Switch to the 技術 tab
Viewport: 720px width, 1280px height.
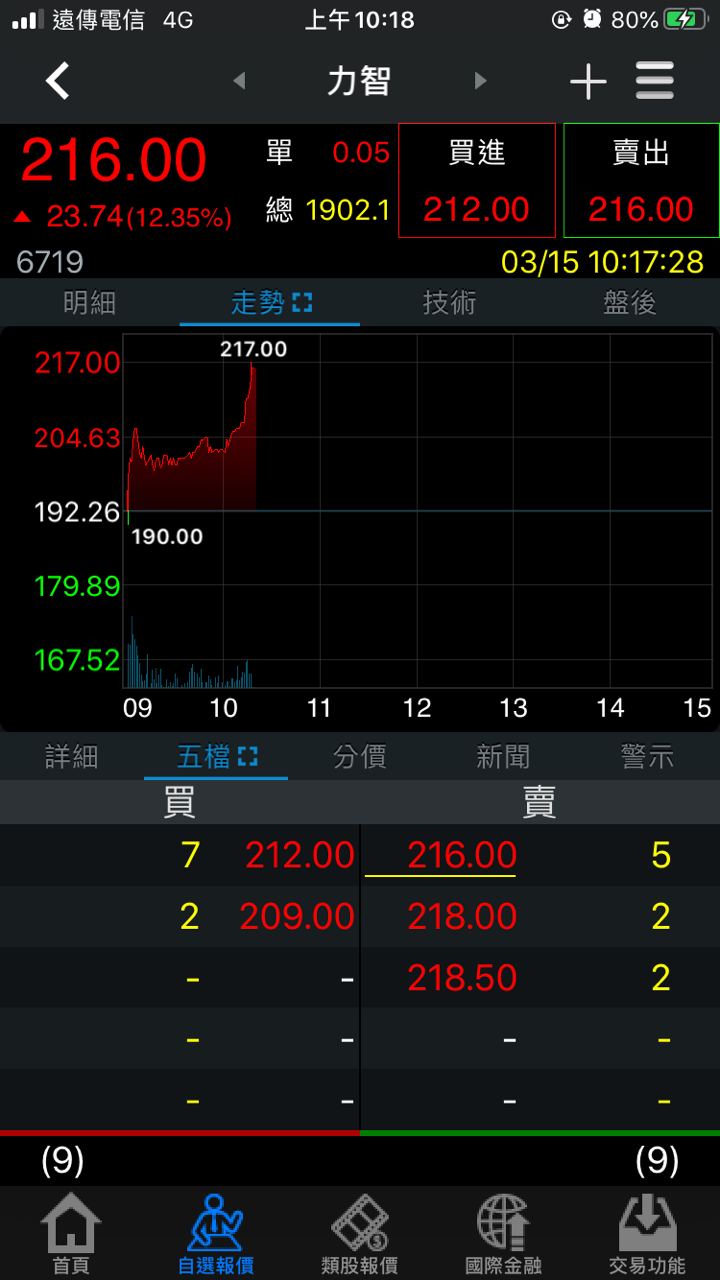pos(450,303)
